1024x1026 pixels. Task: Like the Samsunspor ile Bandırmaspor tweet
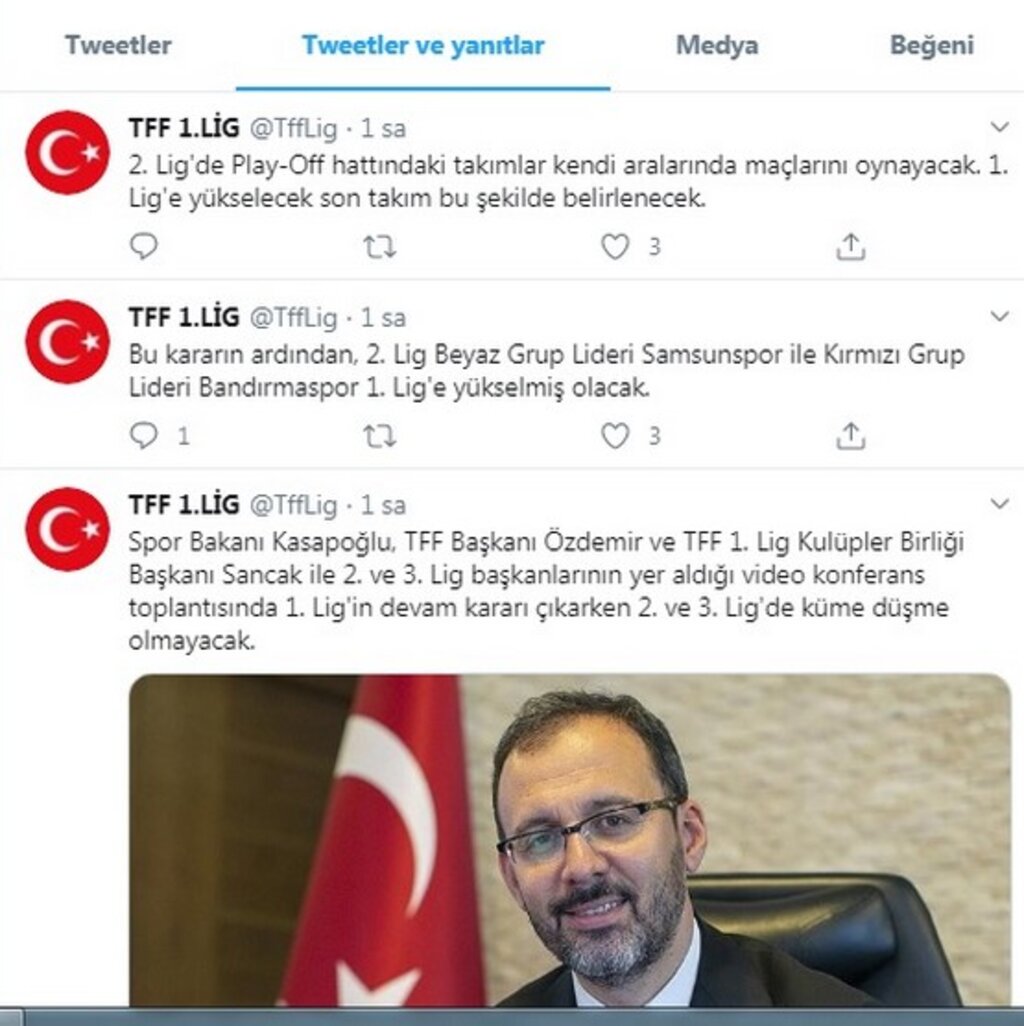pyautogui.click(x=615, y=435)
